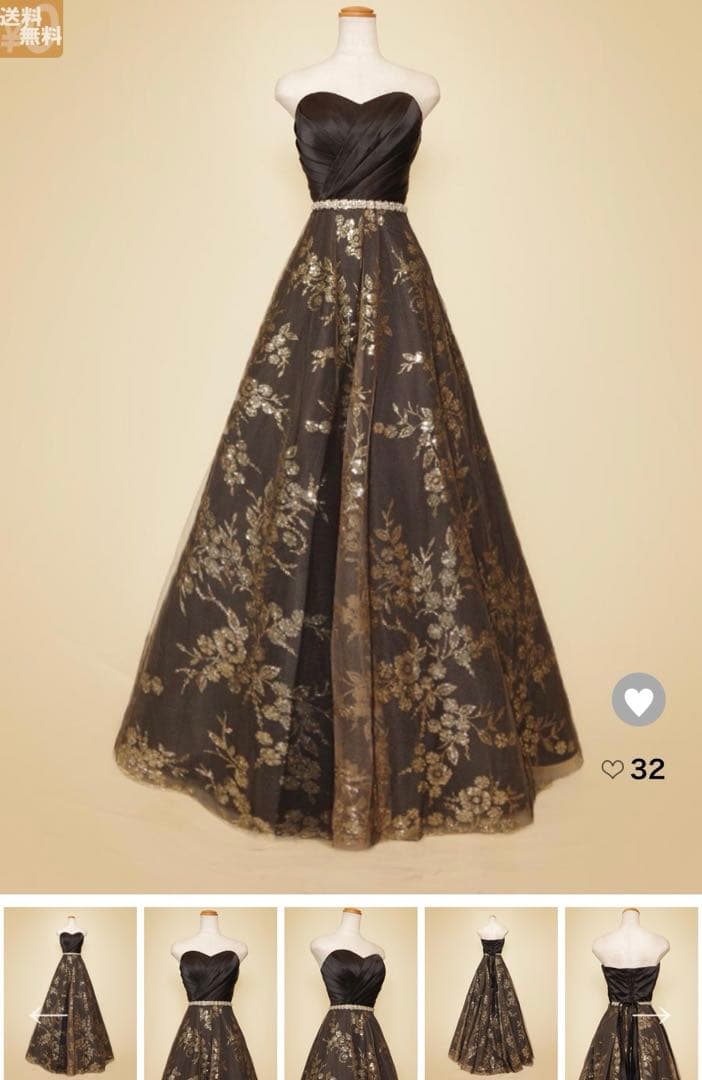Like this dress with the heart button
702x1080 pixels.
(x=638, y=699)
